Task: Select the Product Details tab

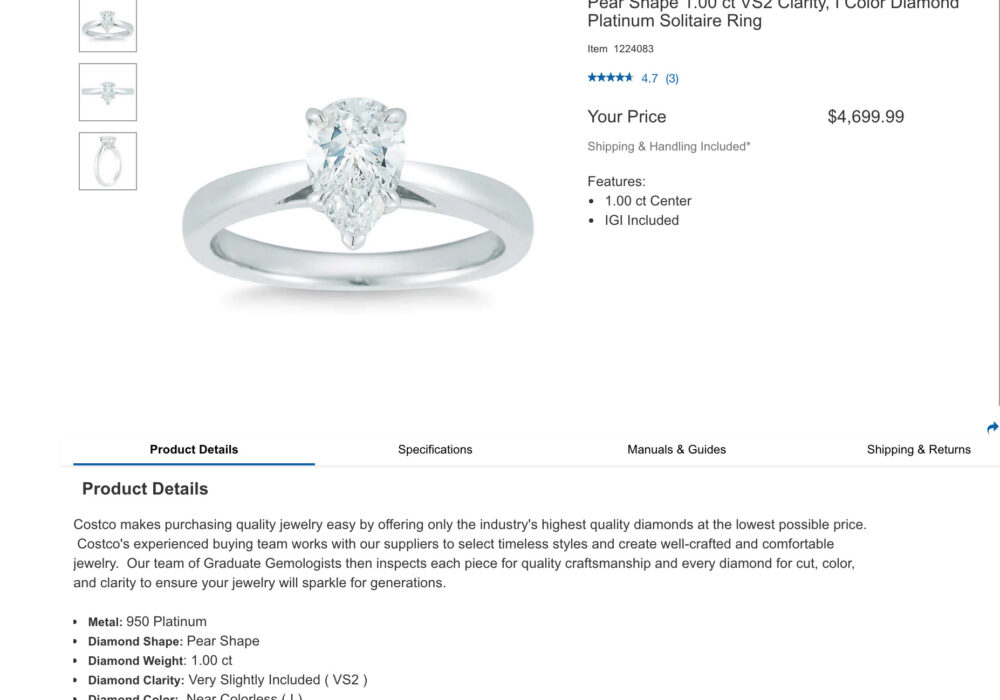Action: coord(194,450)
